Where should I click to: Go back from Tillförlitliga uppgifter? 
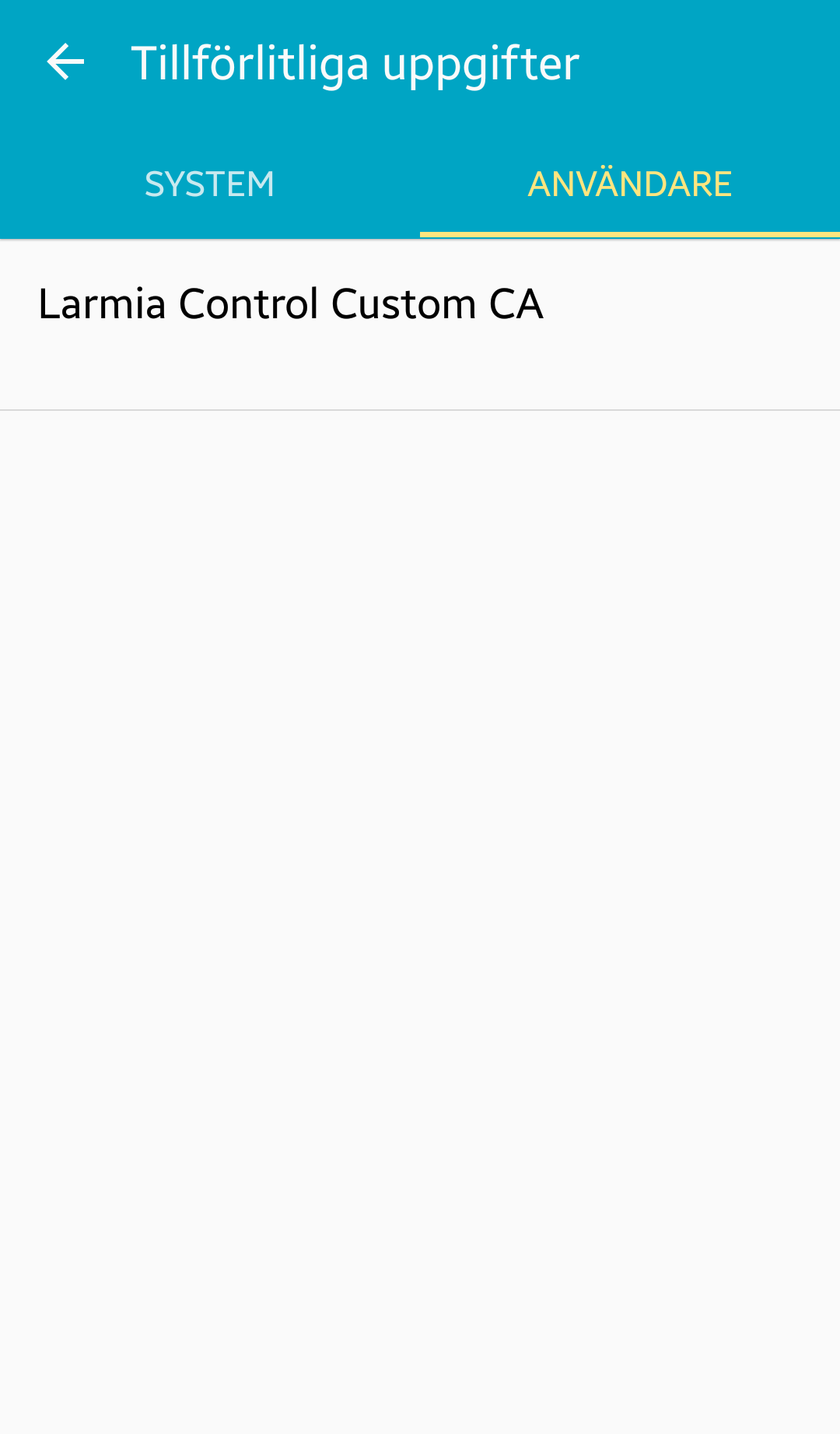point(65,62)
